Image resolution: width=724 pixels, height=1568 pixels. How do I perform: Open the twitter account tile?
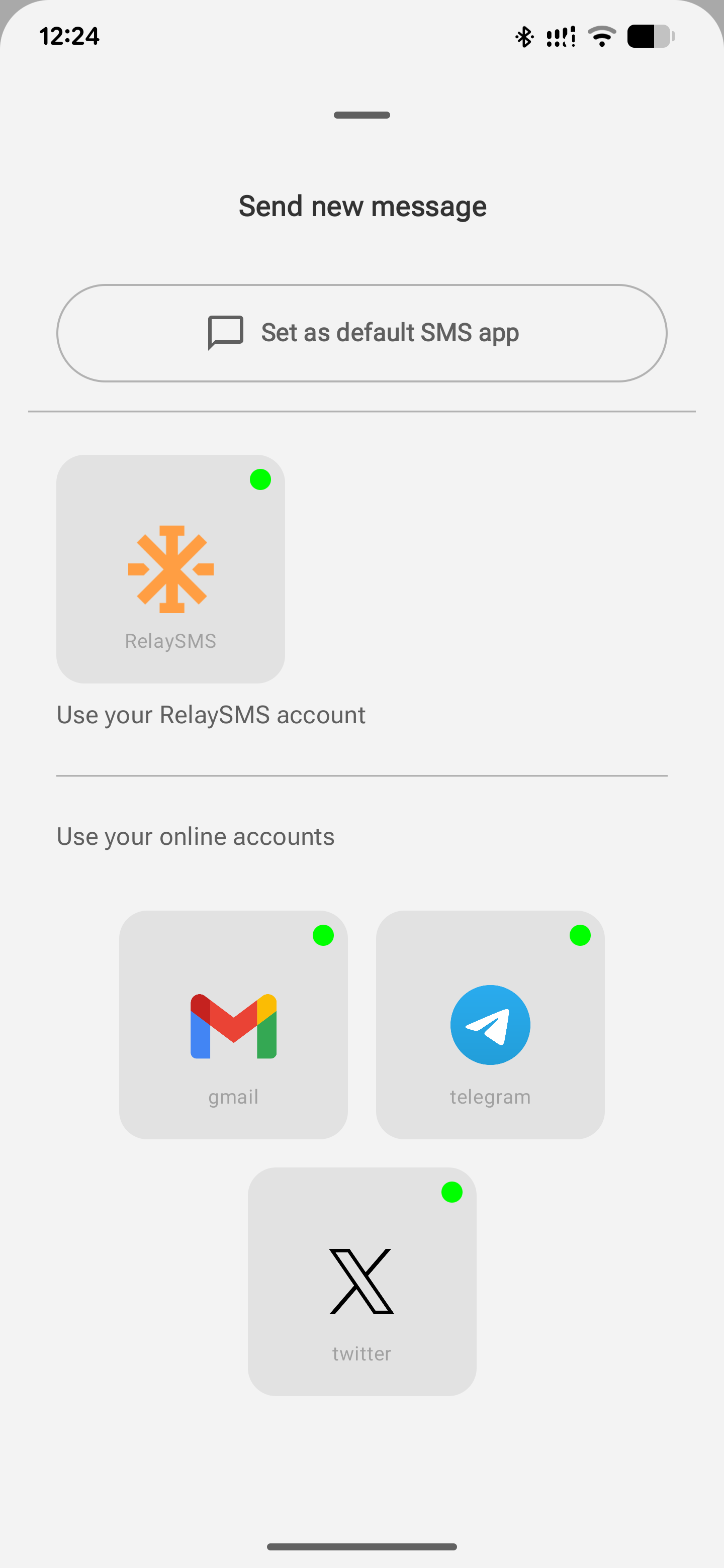[x=361, y=1282]
